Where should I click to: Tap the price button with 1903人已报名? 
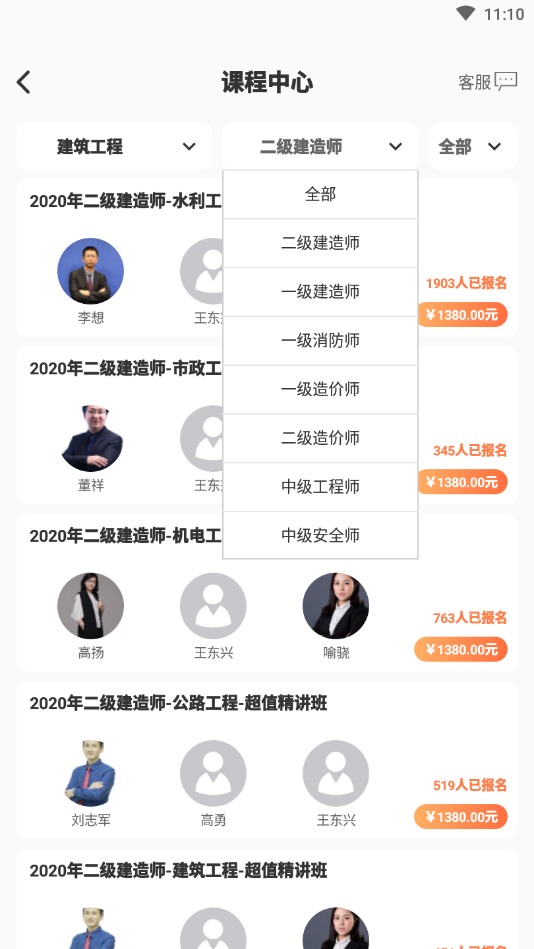click(462, 315)
